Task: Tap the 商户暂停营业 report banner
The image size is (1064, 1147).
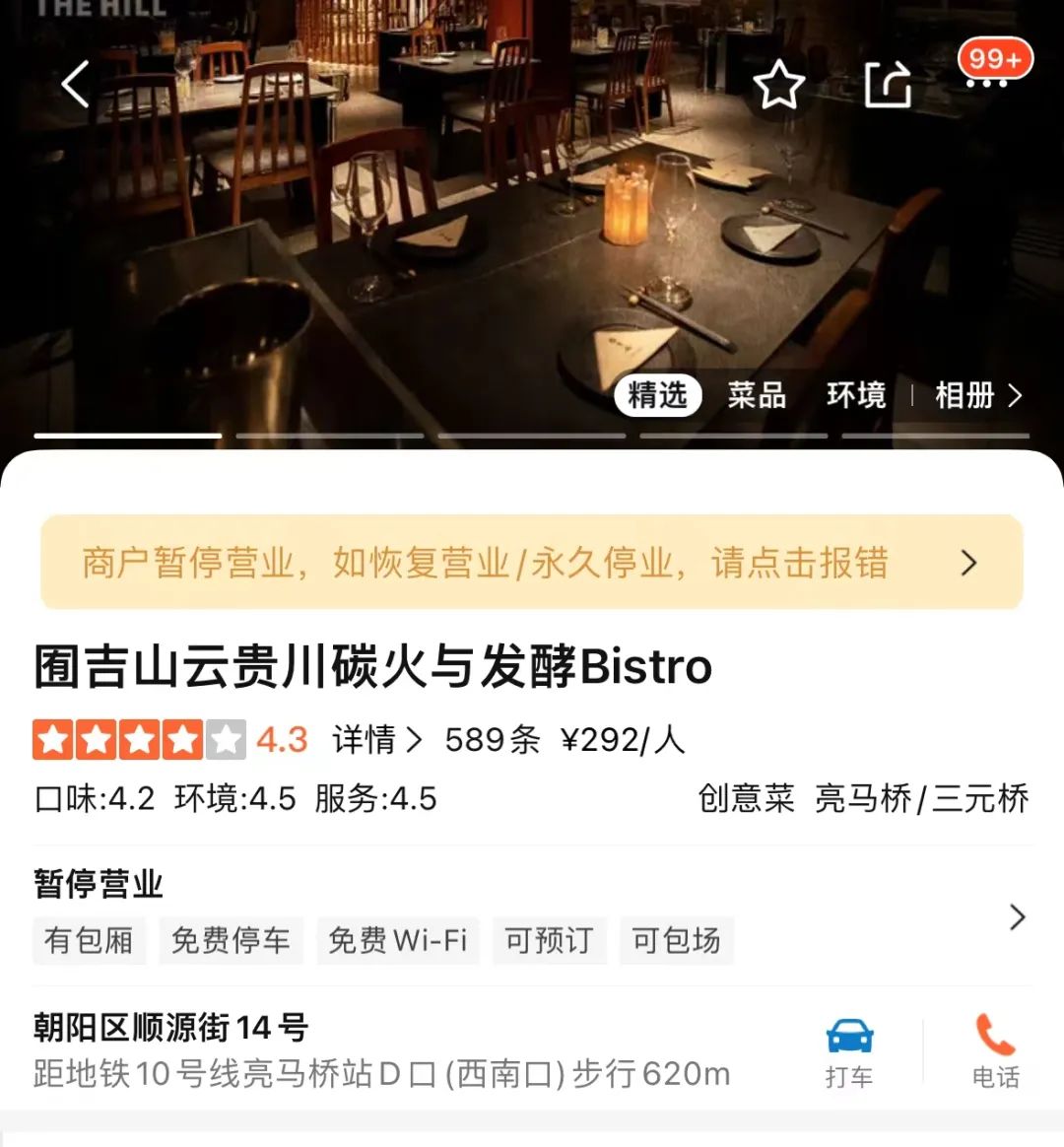Action: [x=532, y=563]
